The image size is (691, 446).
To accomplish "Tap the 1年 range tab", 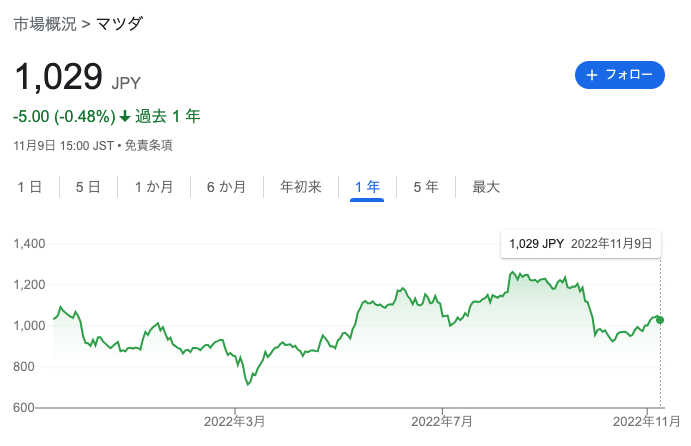I will (x=367, y=186).
